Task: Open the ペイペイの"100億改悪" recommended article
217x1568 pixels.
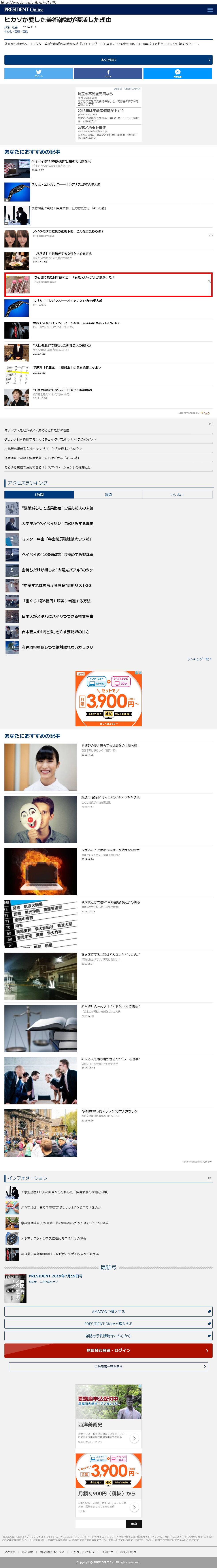Action: point(61,161)
